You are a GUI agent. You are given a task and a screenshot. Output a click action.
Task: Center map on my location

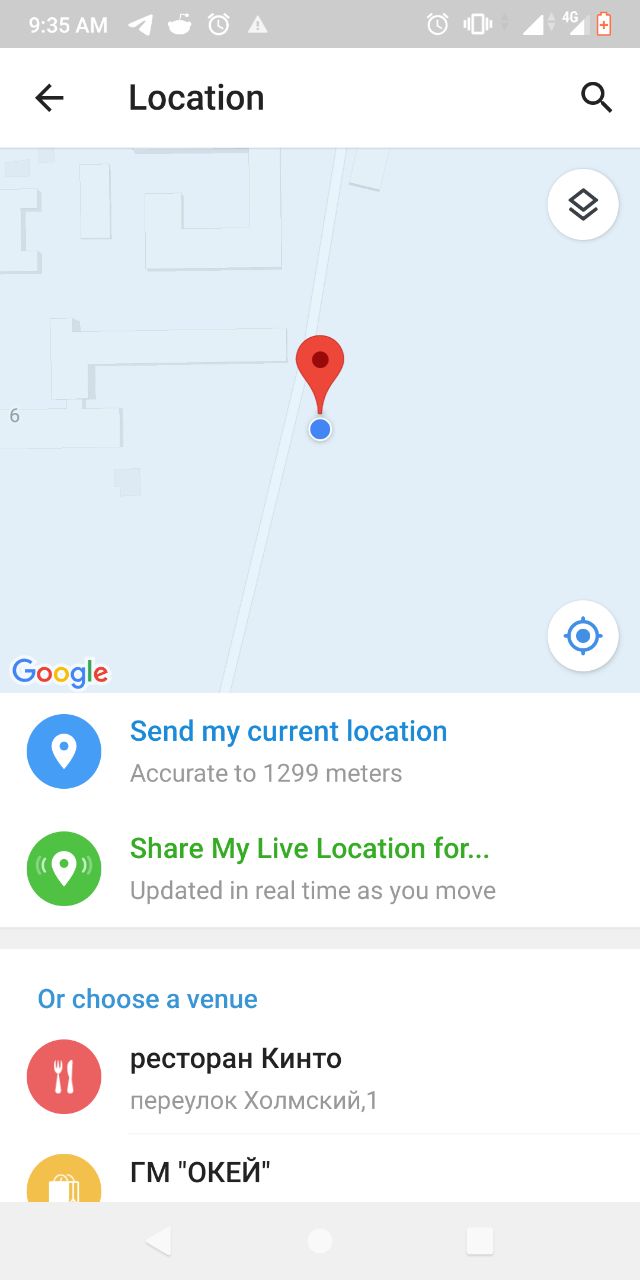583,636
